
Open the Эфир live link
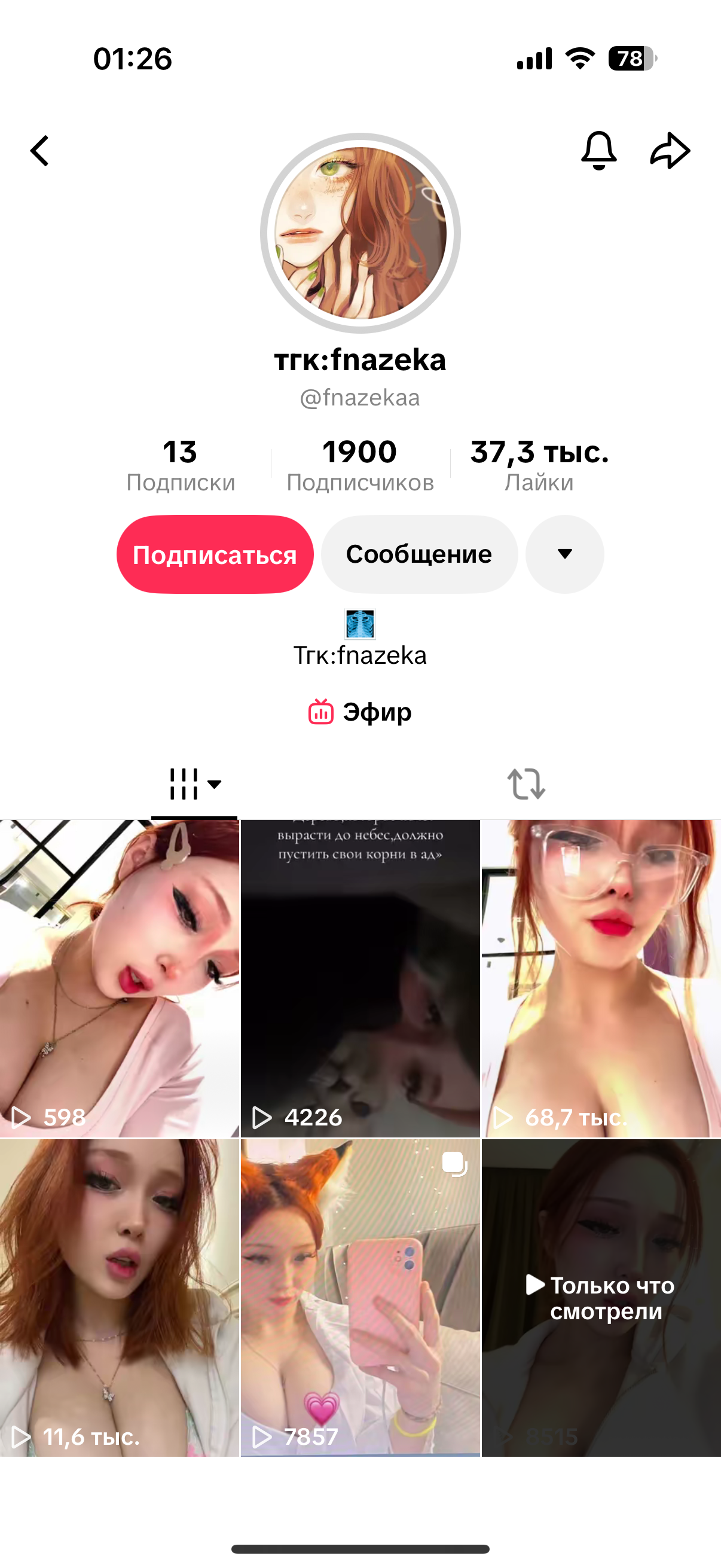360,712
